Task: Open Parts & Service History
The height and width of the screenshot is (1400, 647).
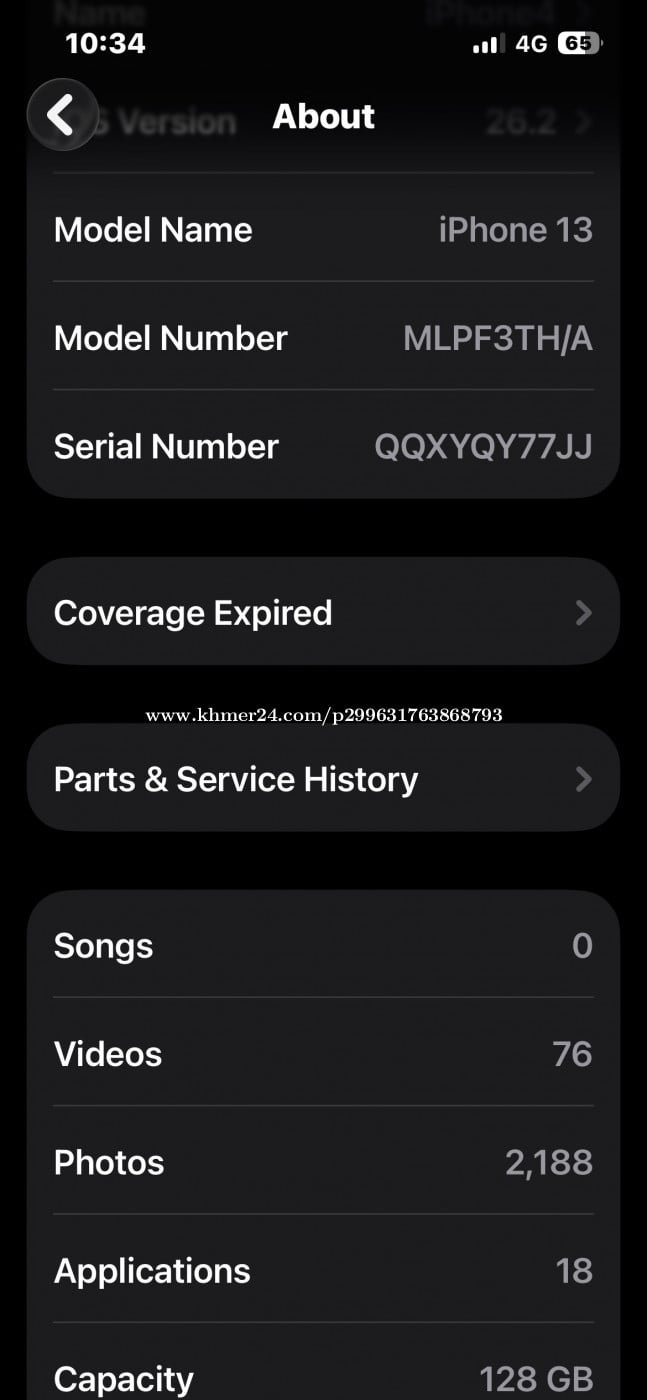Action: point(323,778)
